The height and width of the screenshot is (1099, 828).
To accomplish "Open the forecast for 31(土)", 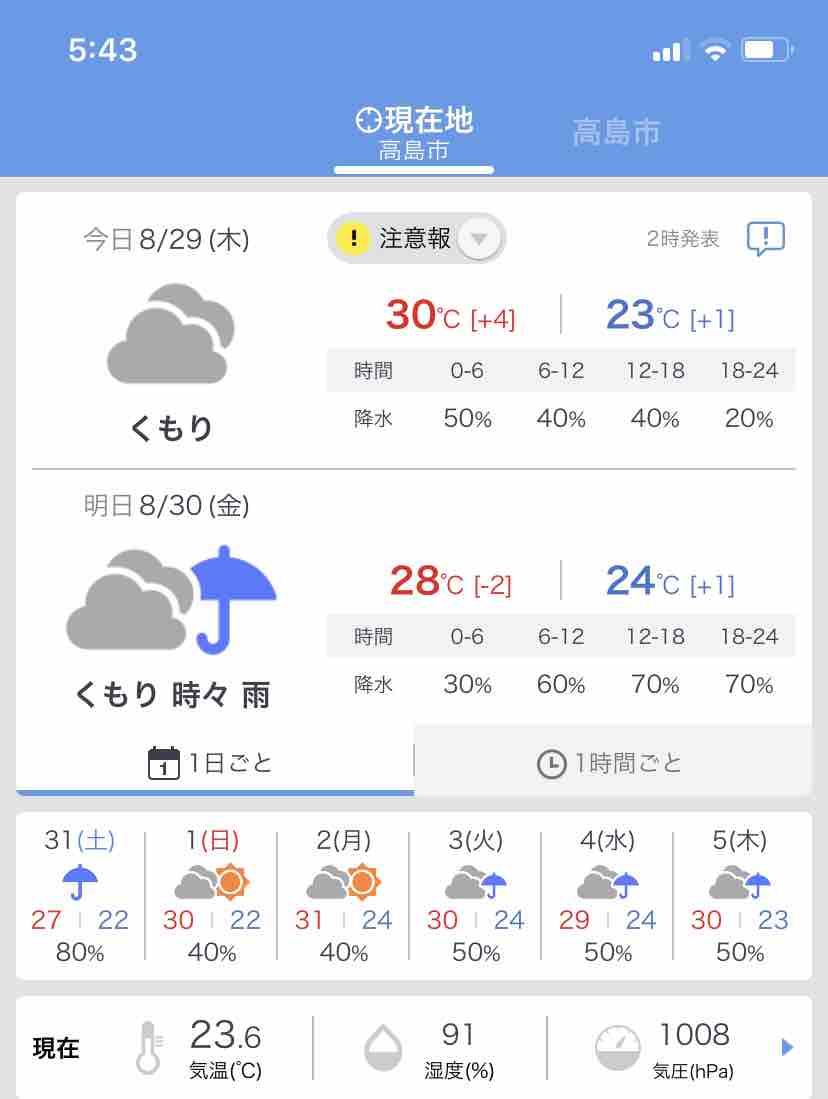I will pyautogui.click(x=80, y=895).
